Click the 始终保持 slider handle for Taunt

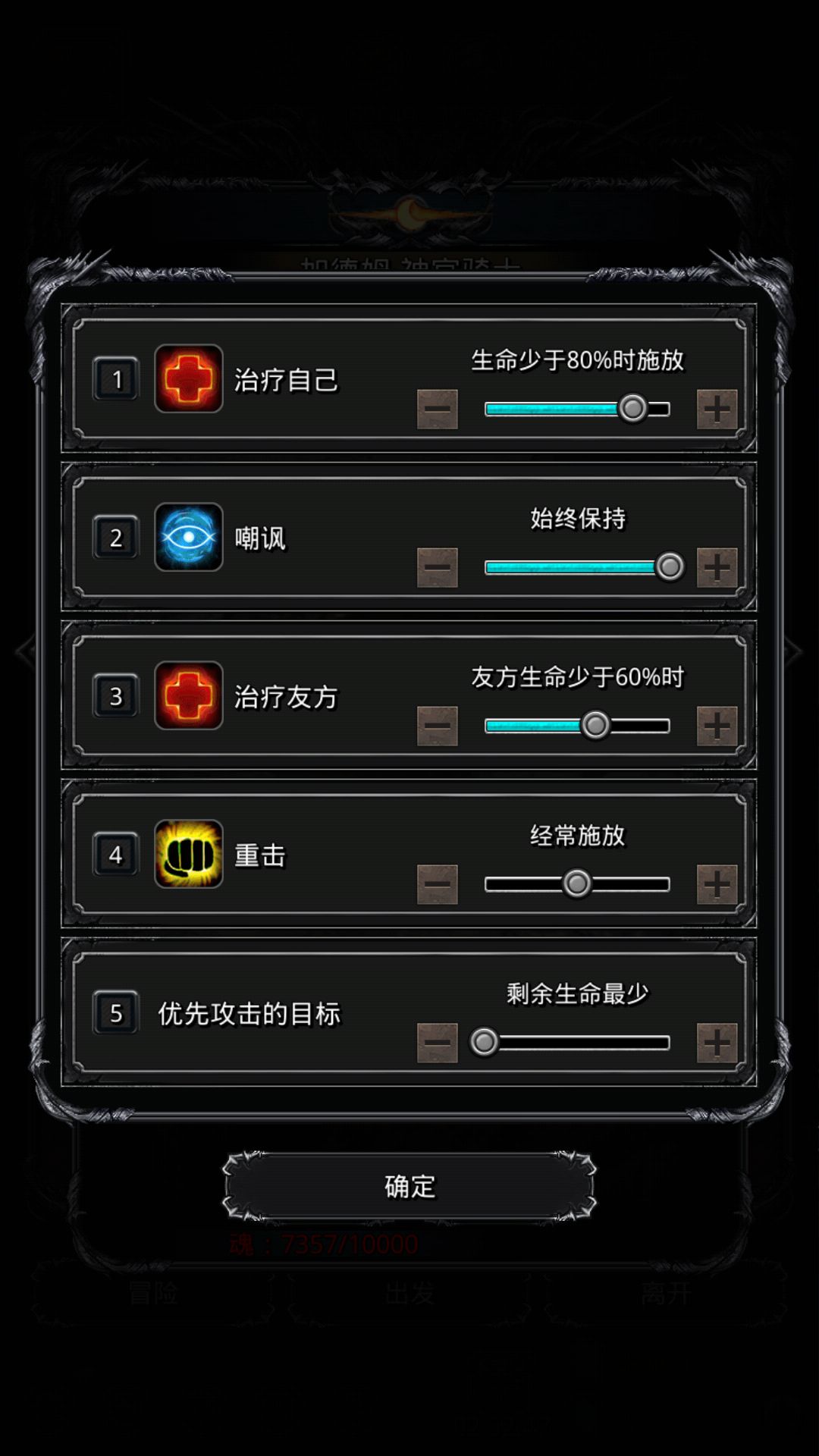(670, 566)
